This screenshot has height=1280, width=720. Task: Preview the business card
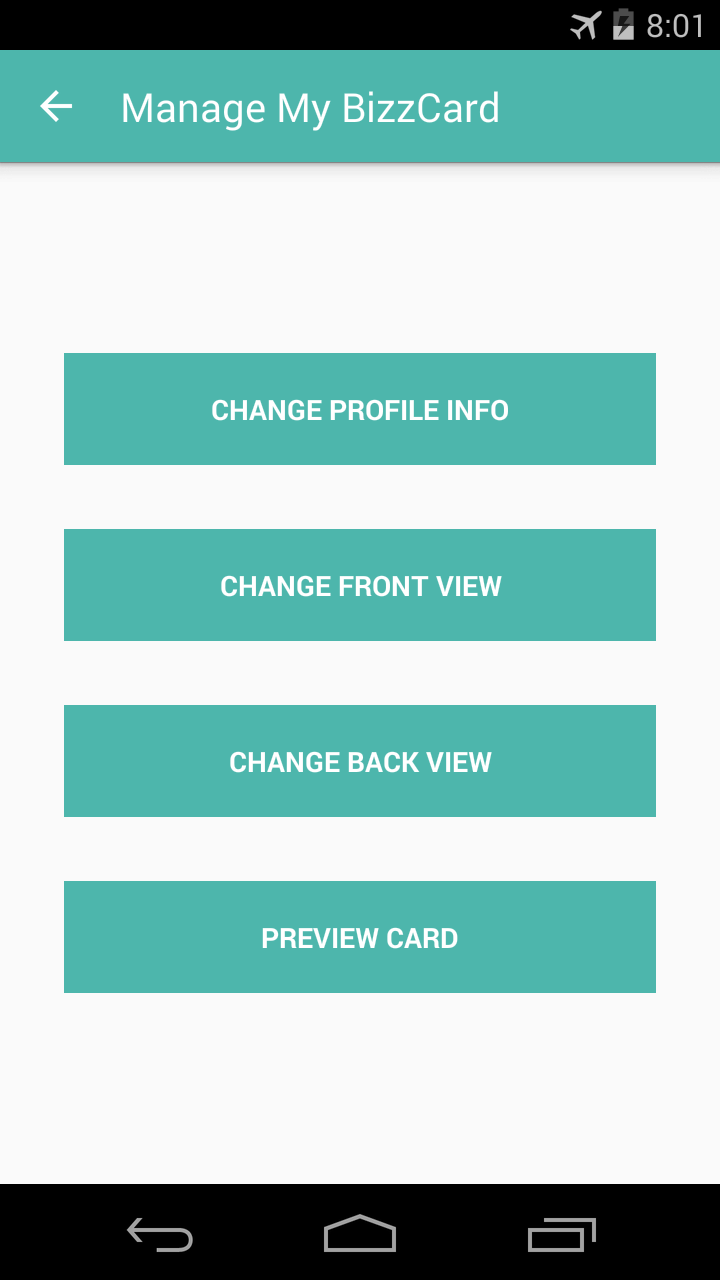[x=360, y=937]
